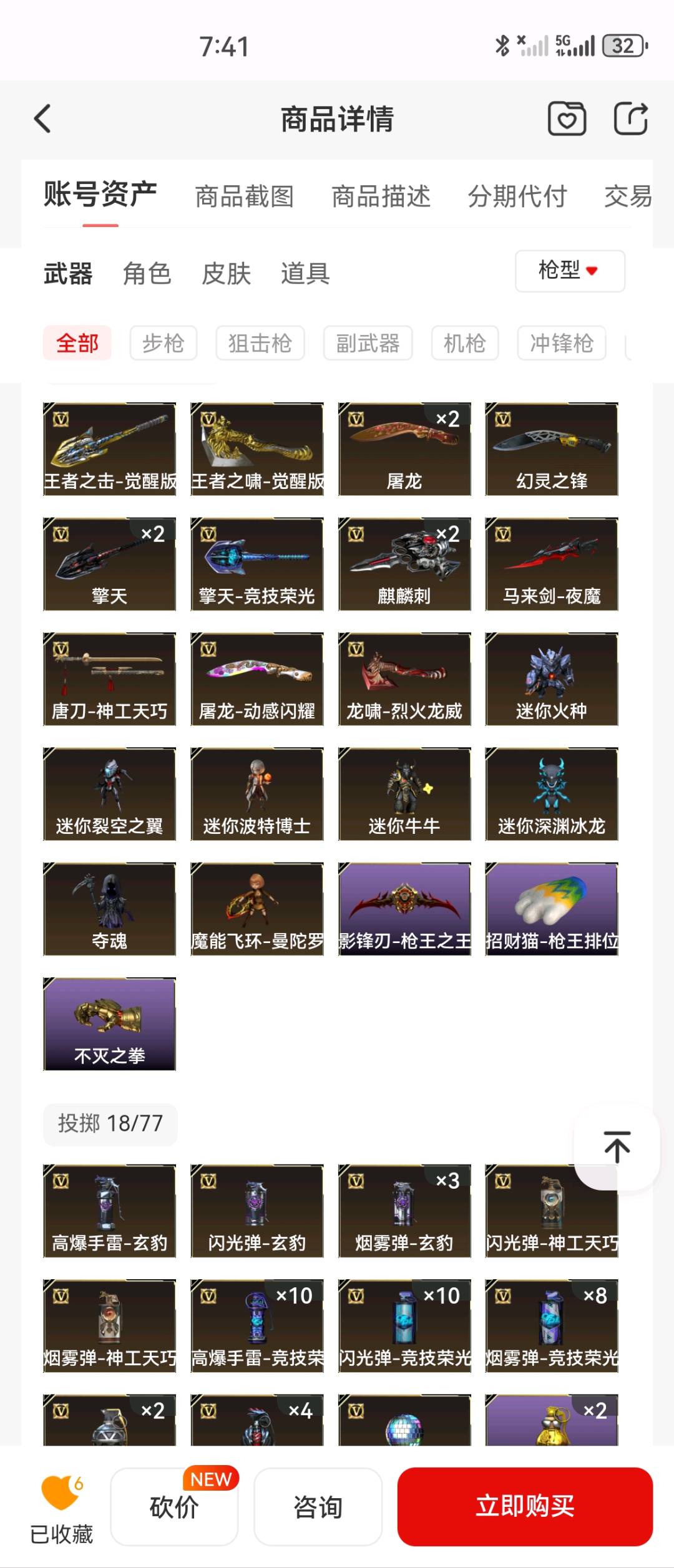
Task: Switch to 商品截图 tab
Action: click(244, 196)
